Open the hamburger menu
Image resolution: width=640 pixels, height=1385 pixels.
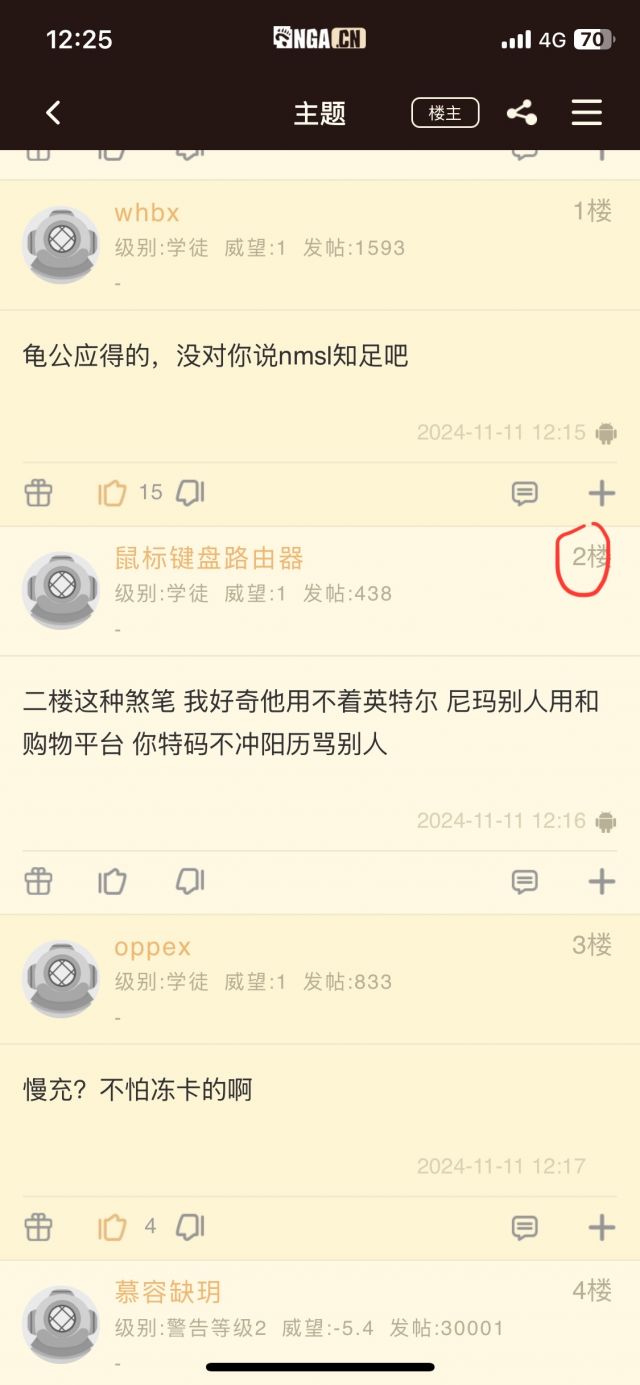587,113
